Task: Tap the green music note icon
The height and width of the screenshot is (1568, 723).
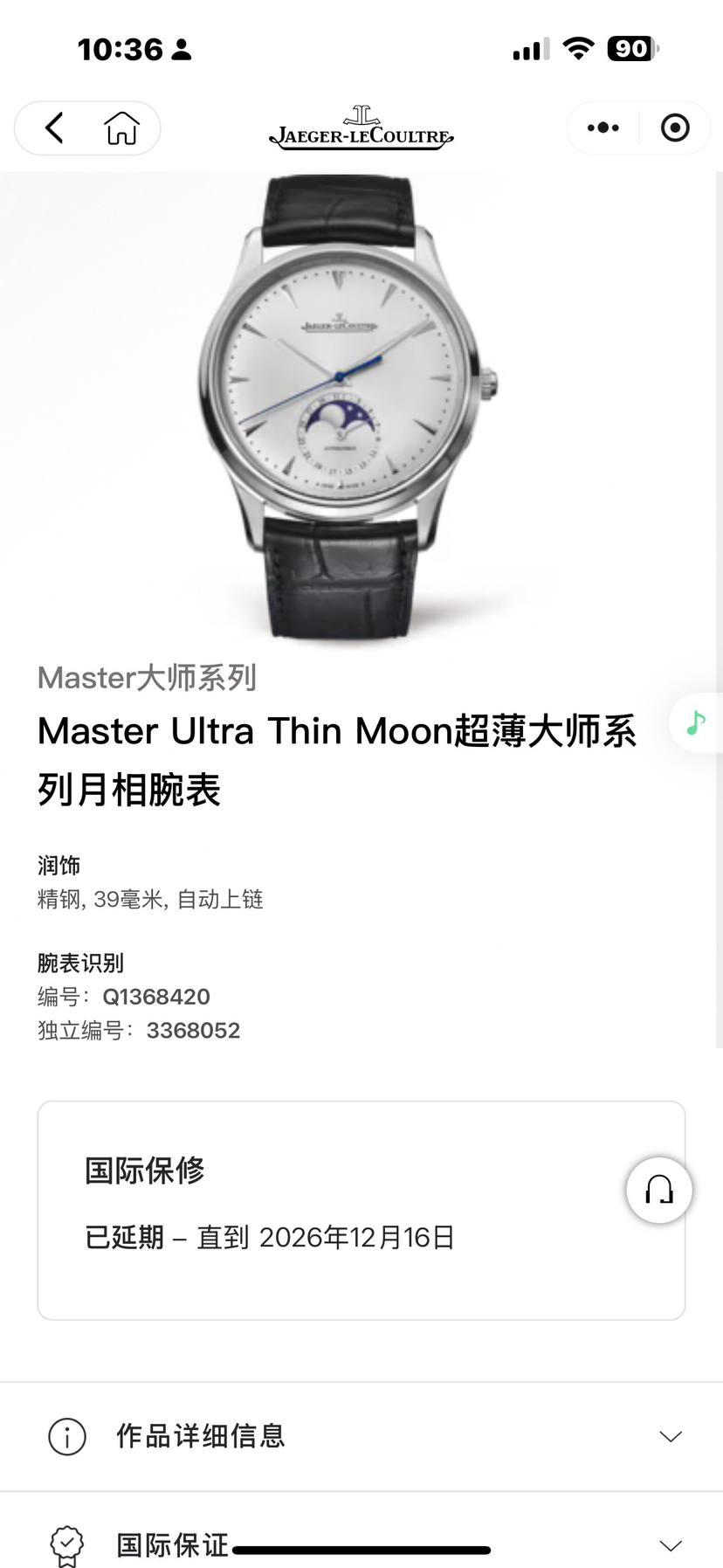Action: point(696,722)
